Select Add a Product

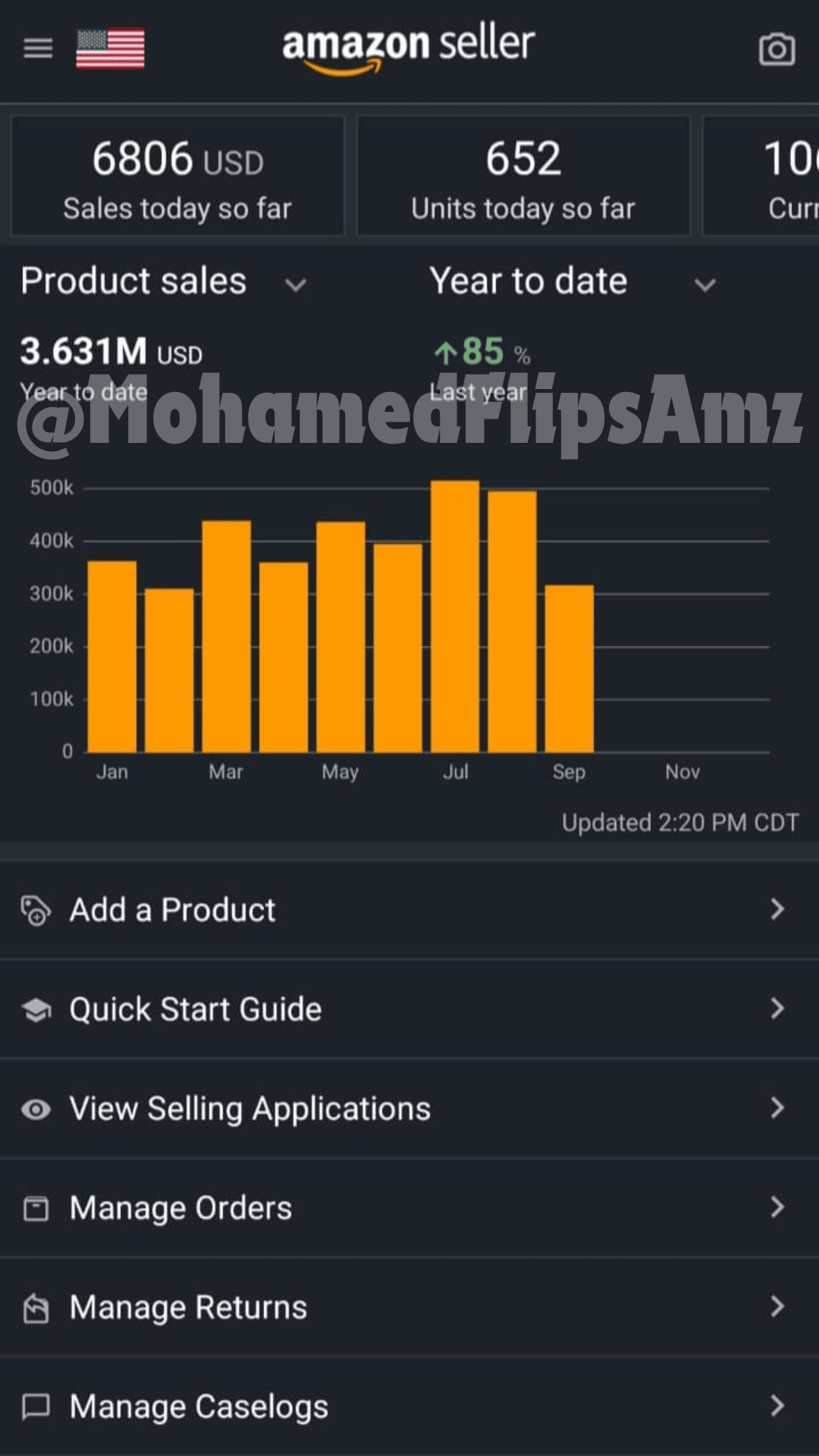(x=409, y=909)
